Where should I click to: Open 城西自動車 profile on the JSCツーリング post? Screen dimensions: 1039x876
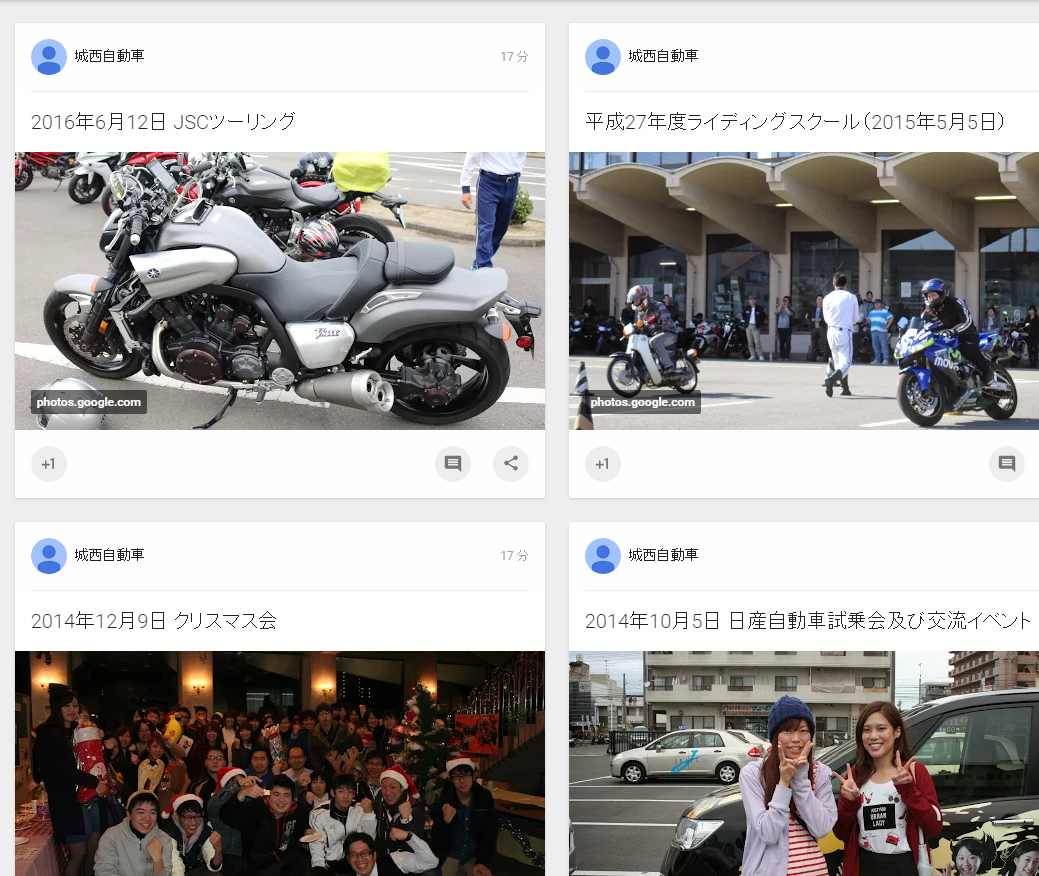pyautogui.click(x=109, y=56)
